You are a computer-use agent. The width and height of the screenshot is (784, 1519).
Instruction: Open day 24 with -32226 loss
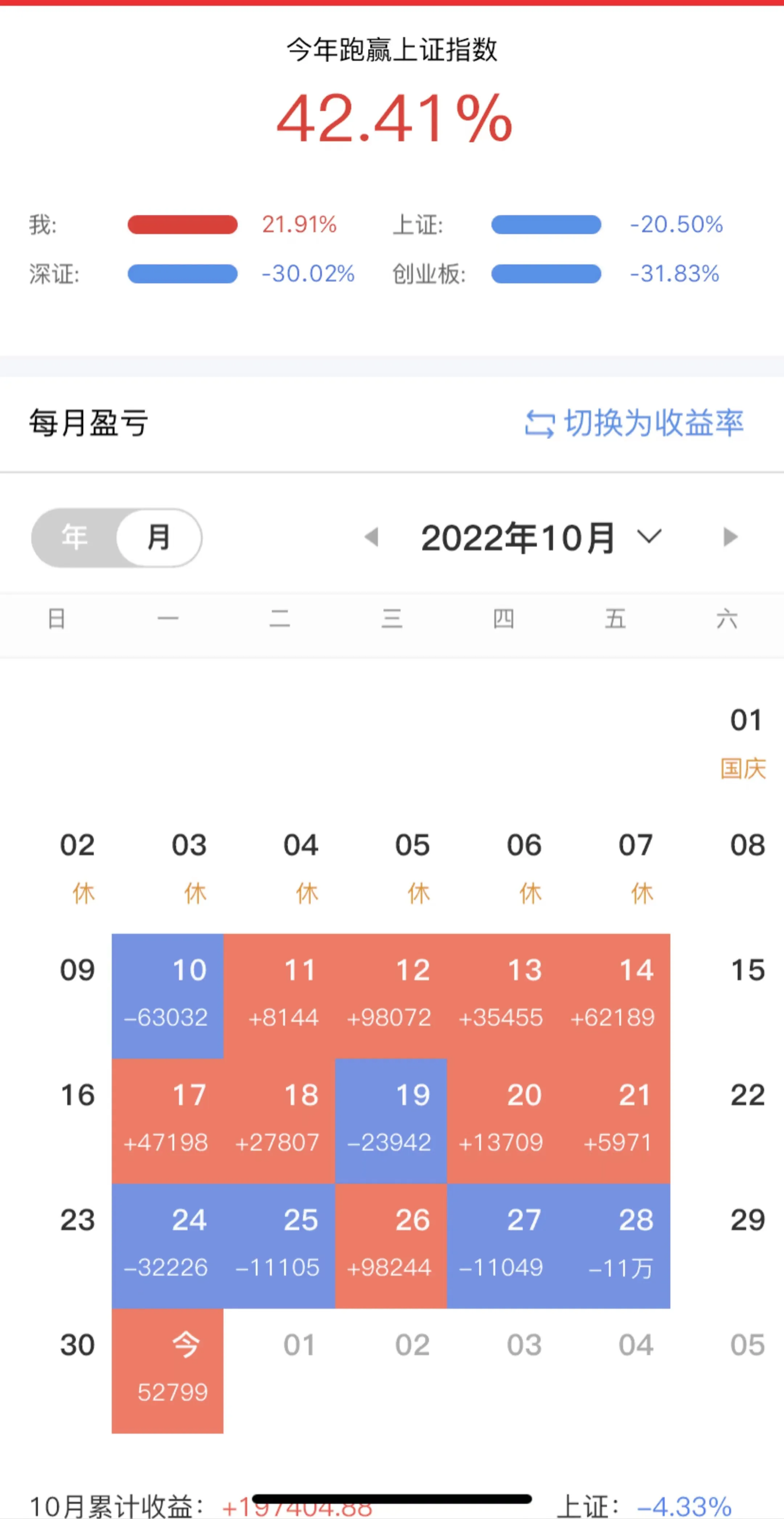[167, 1246]
